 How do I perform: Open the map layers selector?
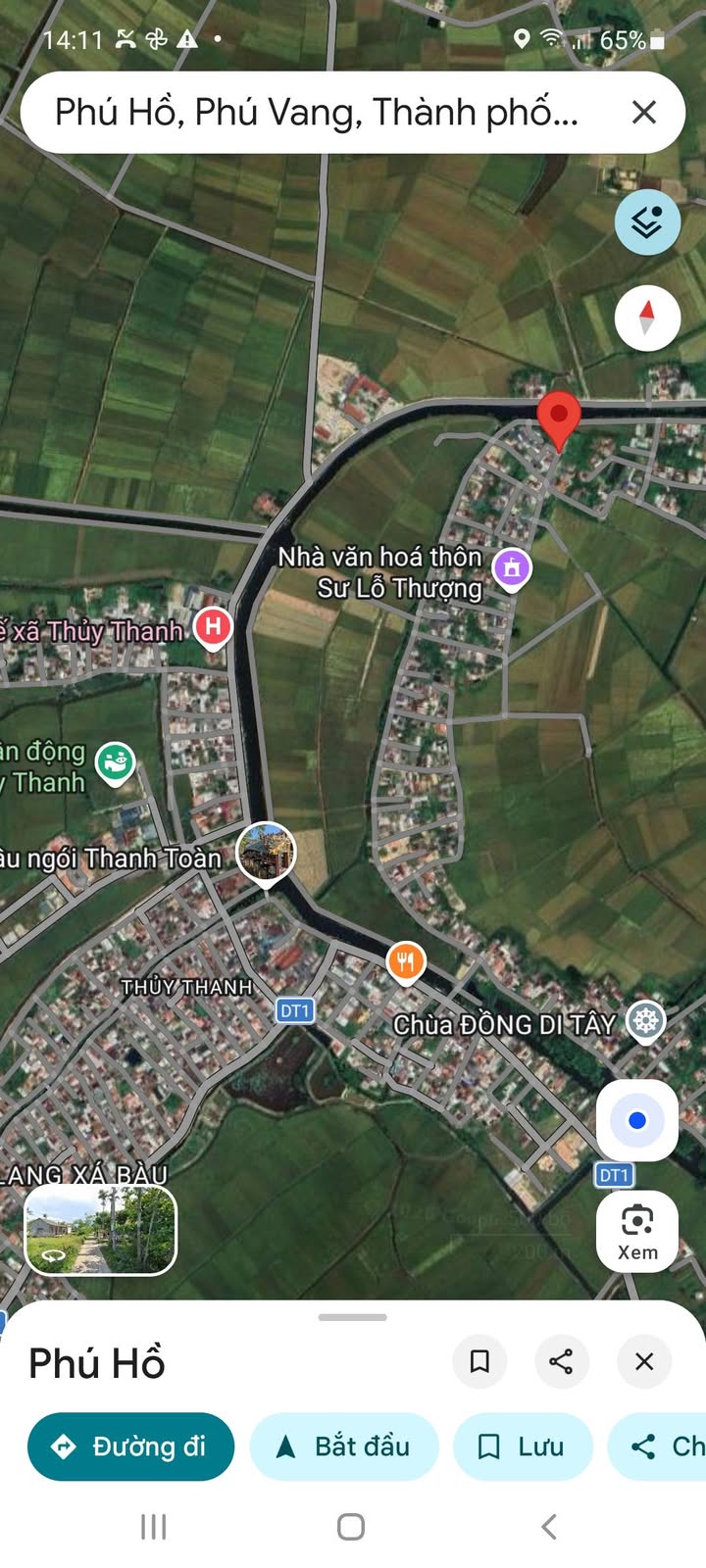coord(647,223)
